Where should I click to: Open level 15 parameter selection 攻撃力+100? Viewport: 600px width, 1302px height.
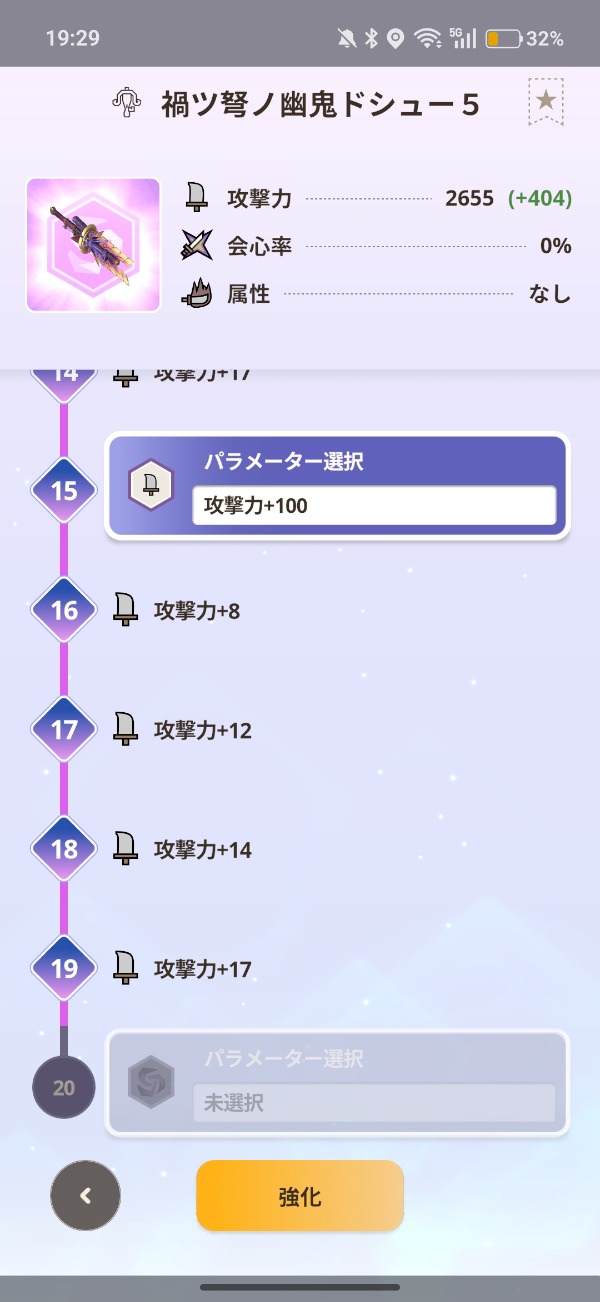pos(373,505)
